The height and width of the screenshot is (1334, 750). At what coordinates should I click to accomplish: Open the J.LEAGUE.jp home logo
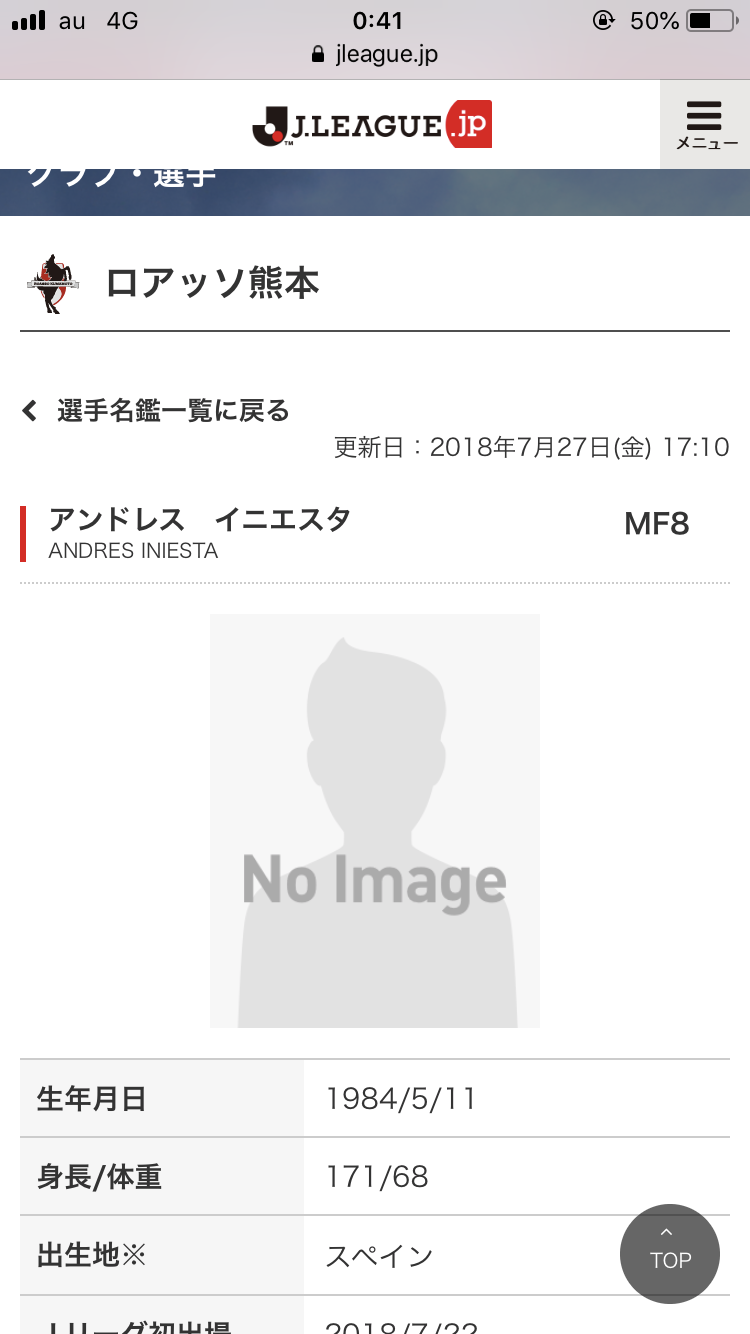click(372, 125)
